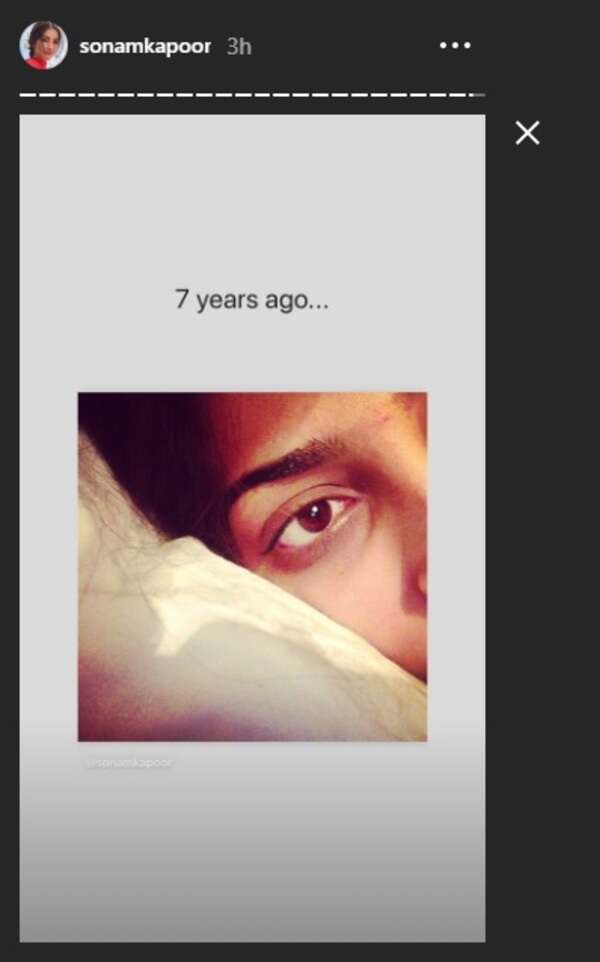Open the three-dot story options menu

coord(455,46)
